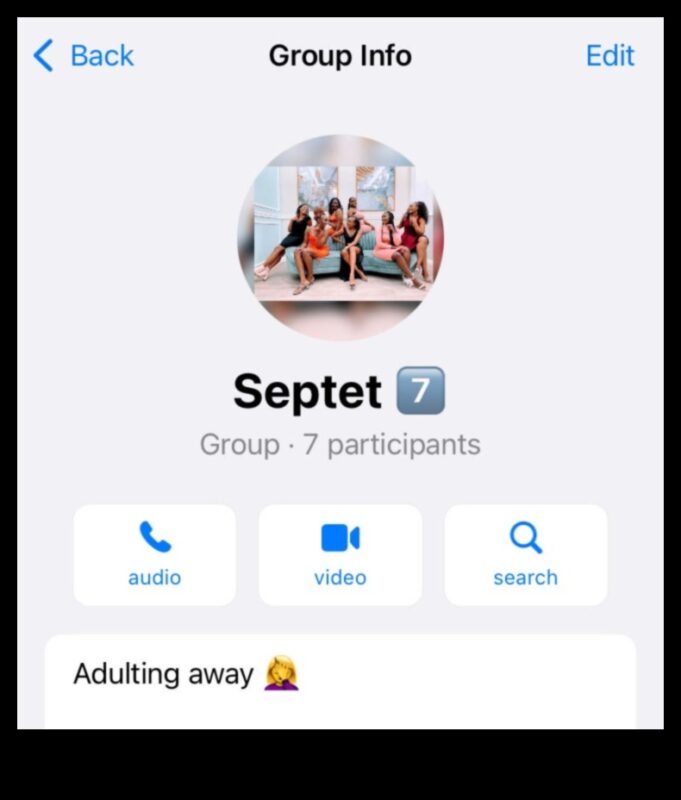Tap Edit to modify group info
Viewport: 681px width, 800px height.
[609, 56]
